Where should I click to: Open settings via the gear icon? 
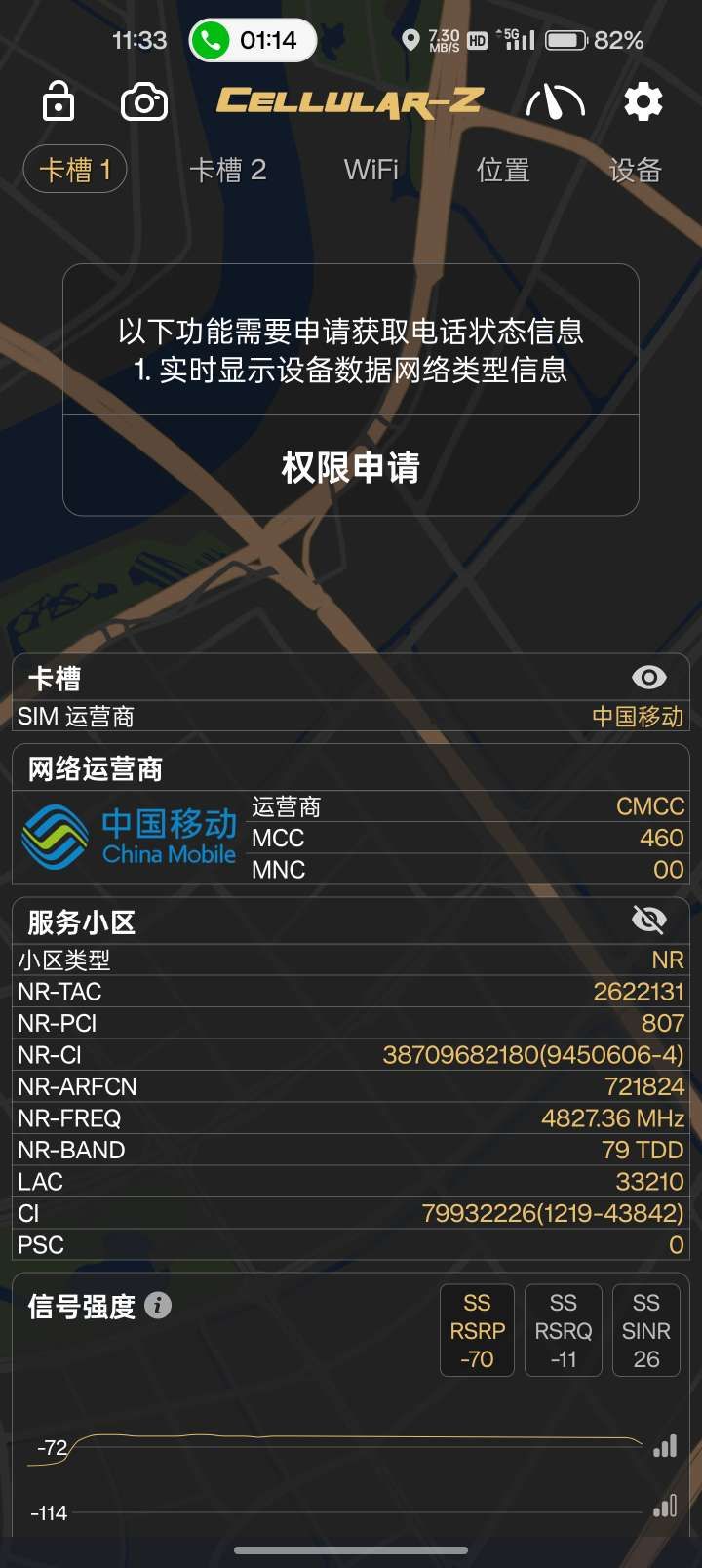643,101
